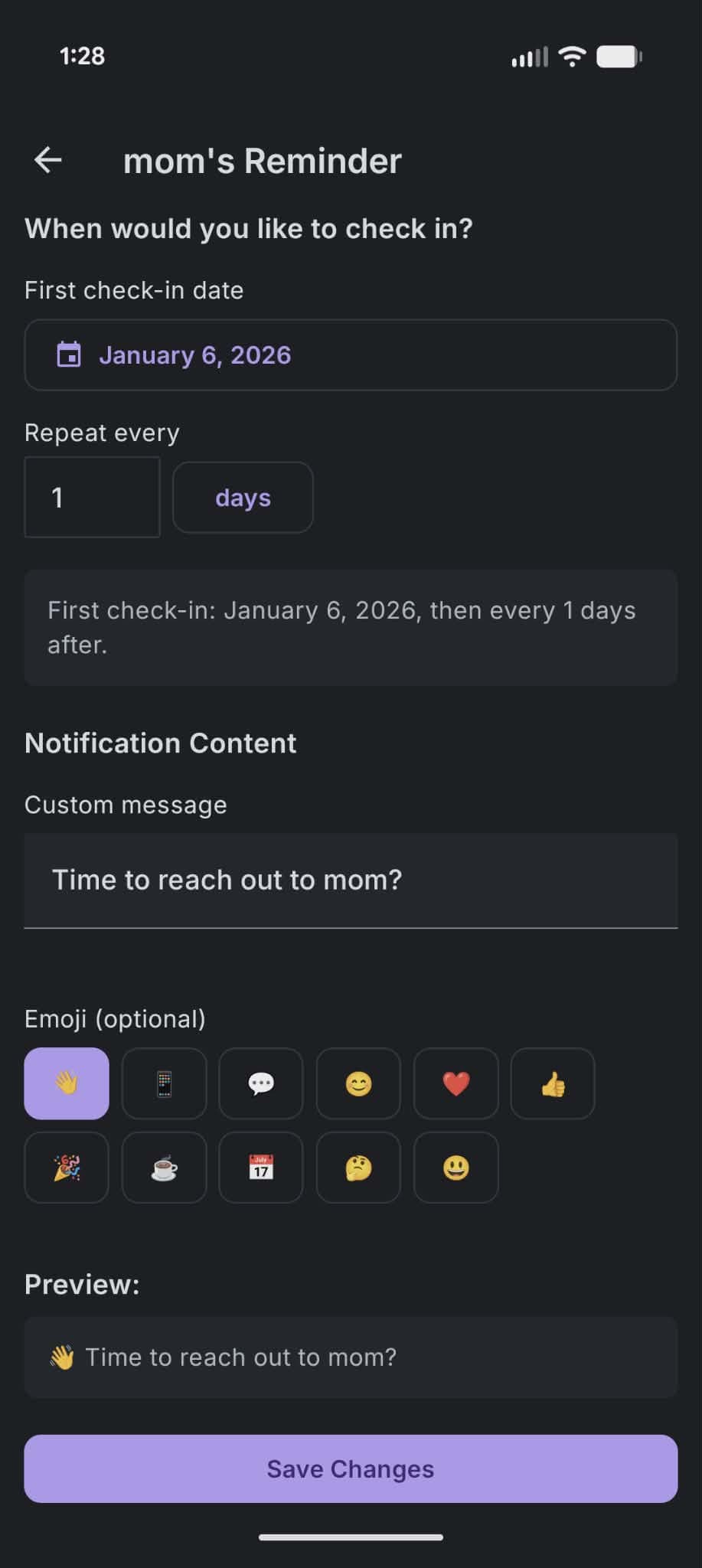Pick the smiling face emoji
Screen dimensions: 702x1568
click(x=358, y=1083)
